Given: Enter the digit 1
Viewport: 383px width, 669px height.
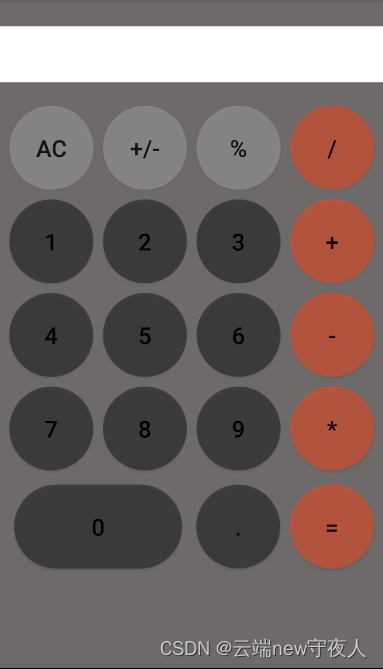Looking at the screenshot, I should [51, 241].
